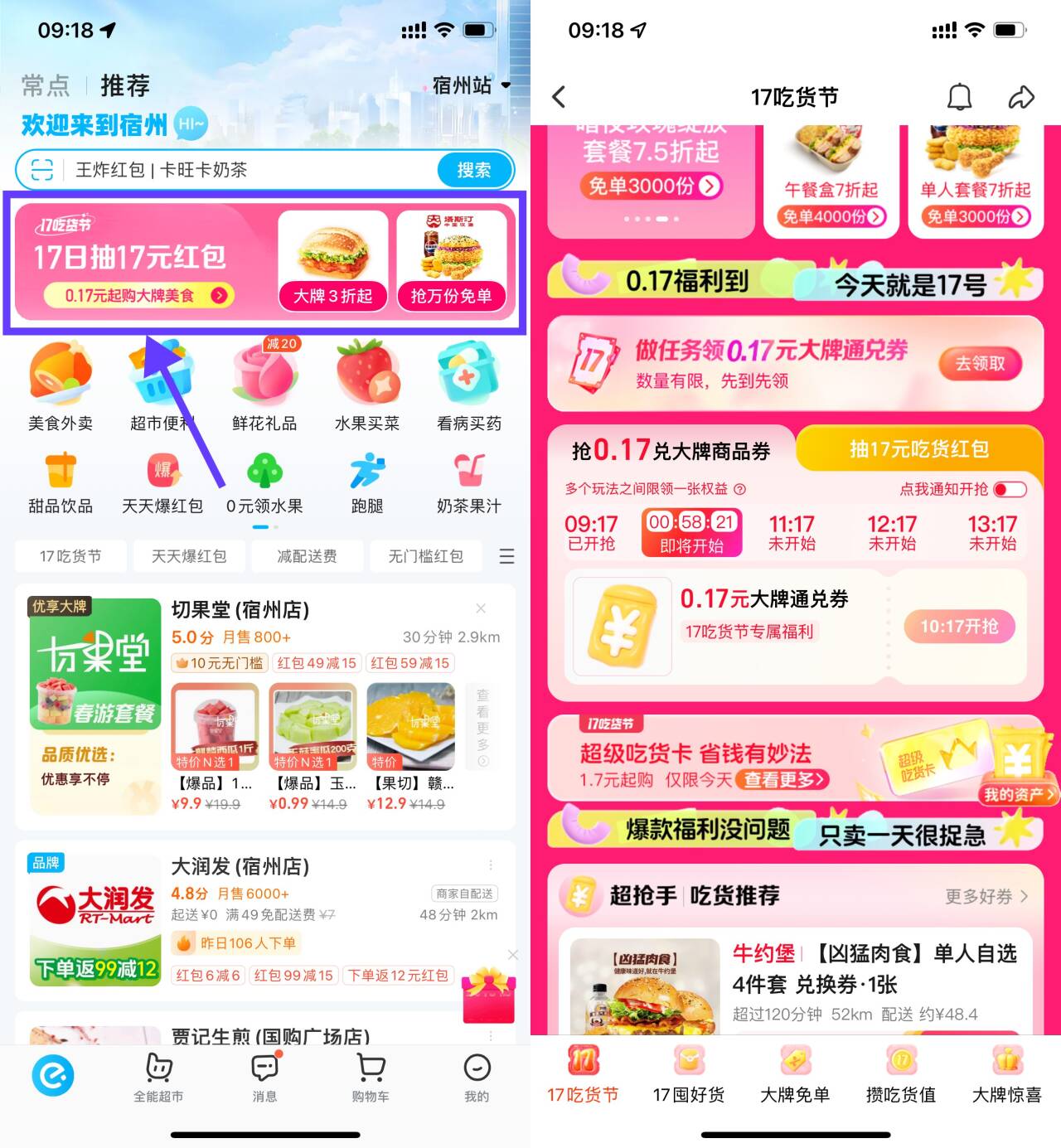1061x1148 pixels.
Task: Open 水果买菜 category
Action: point(367,386)
